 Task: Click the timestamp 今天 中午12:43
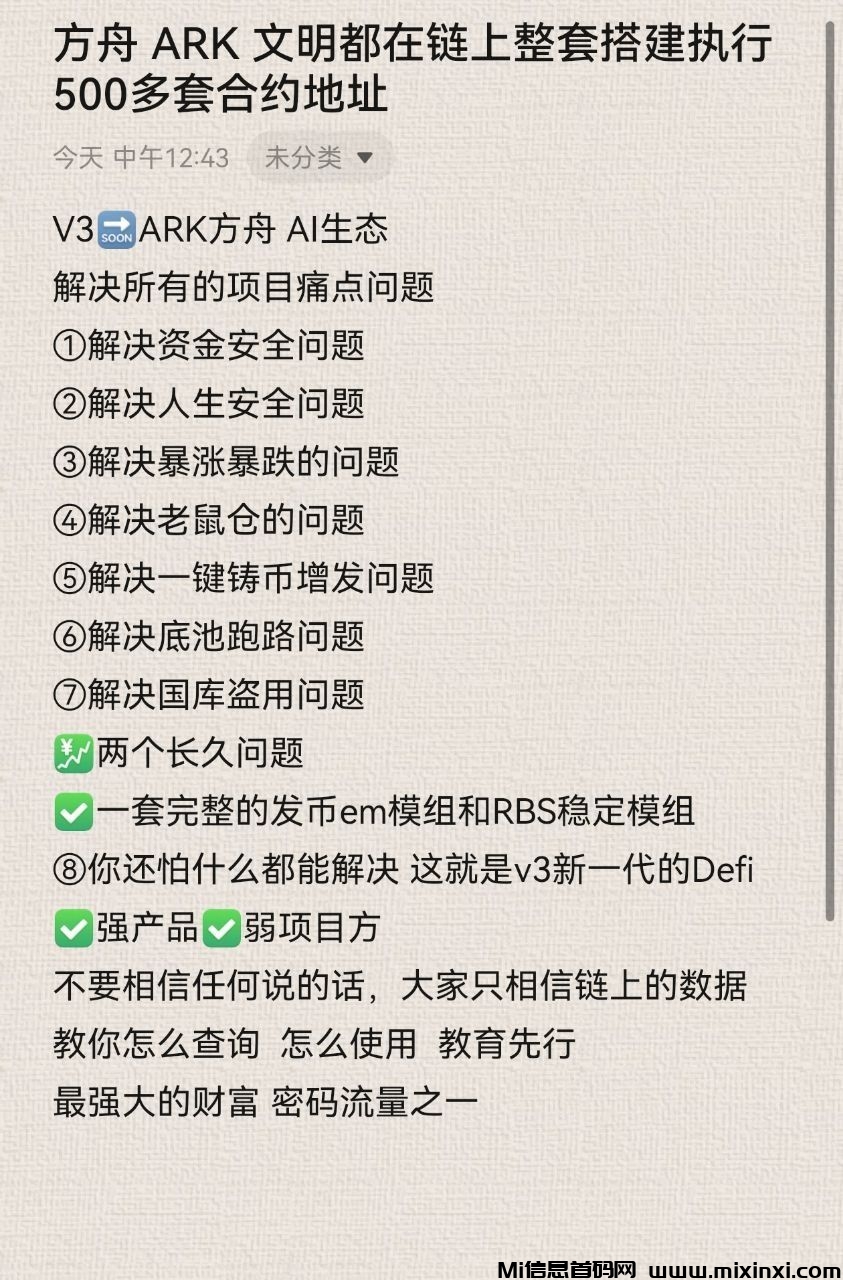coord(140,157)
